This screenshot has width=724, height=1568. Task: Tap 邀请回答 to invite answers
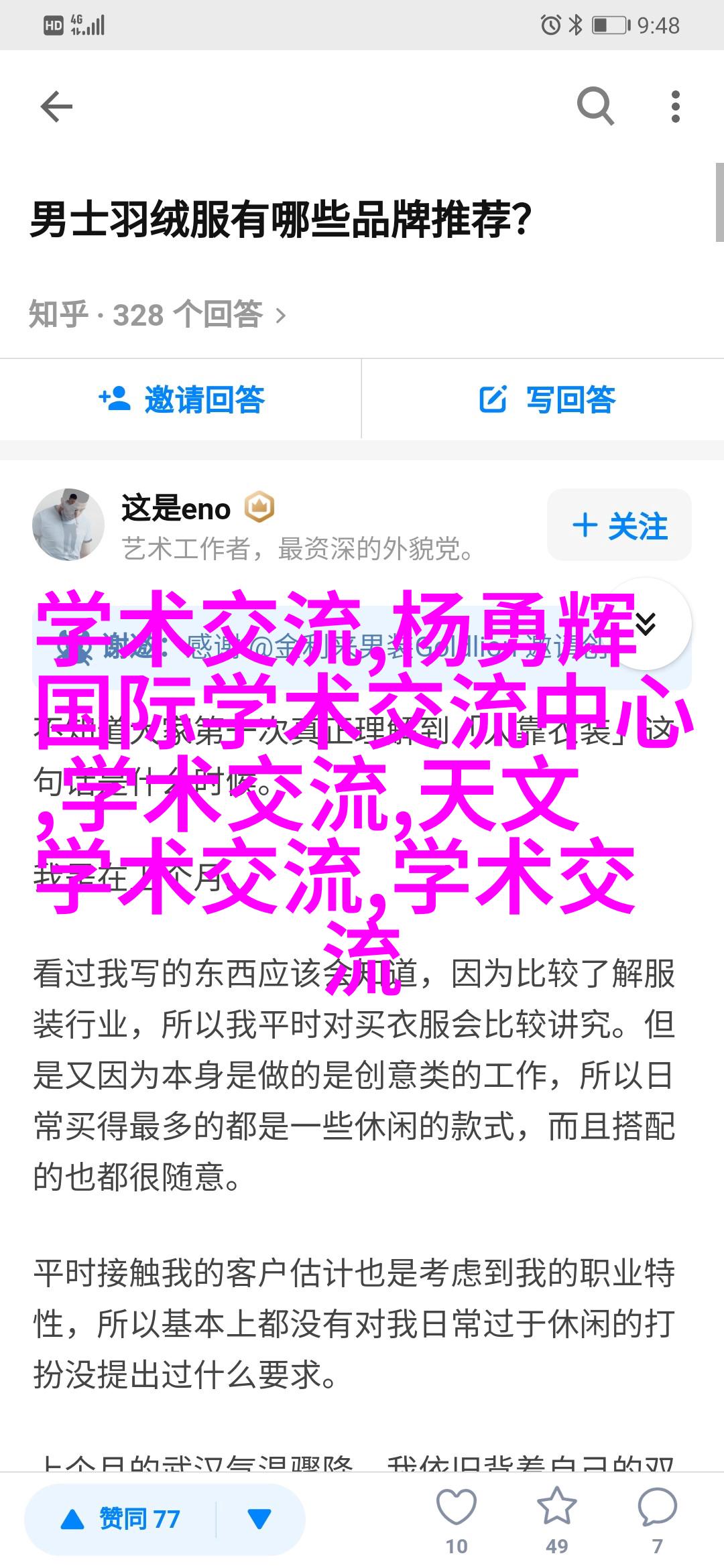(x=181, y=400)
